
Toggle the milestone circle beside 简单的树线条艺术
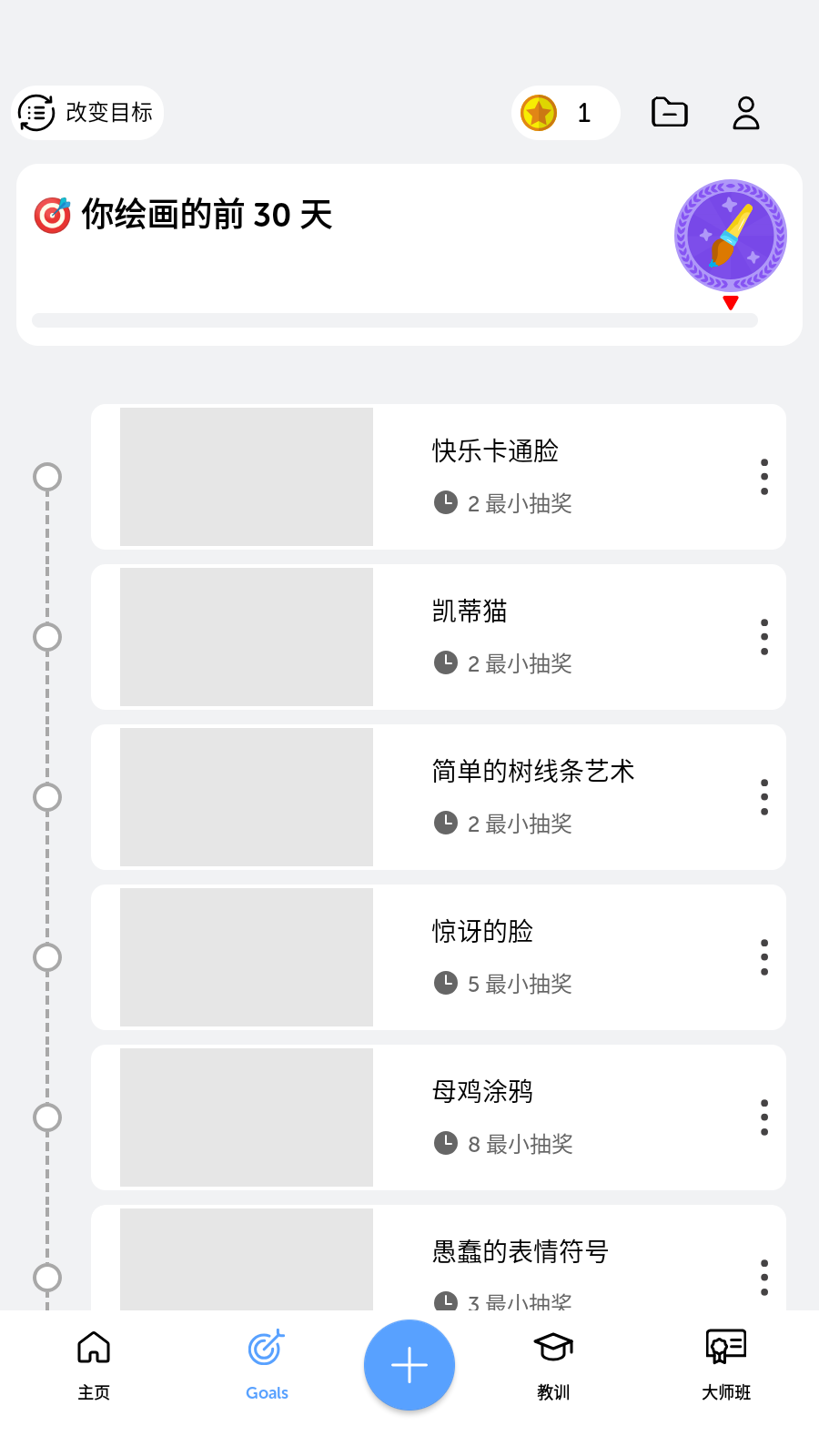pyautogui.click(x=45, y=796)
